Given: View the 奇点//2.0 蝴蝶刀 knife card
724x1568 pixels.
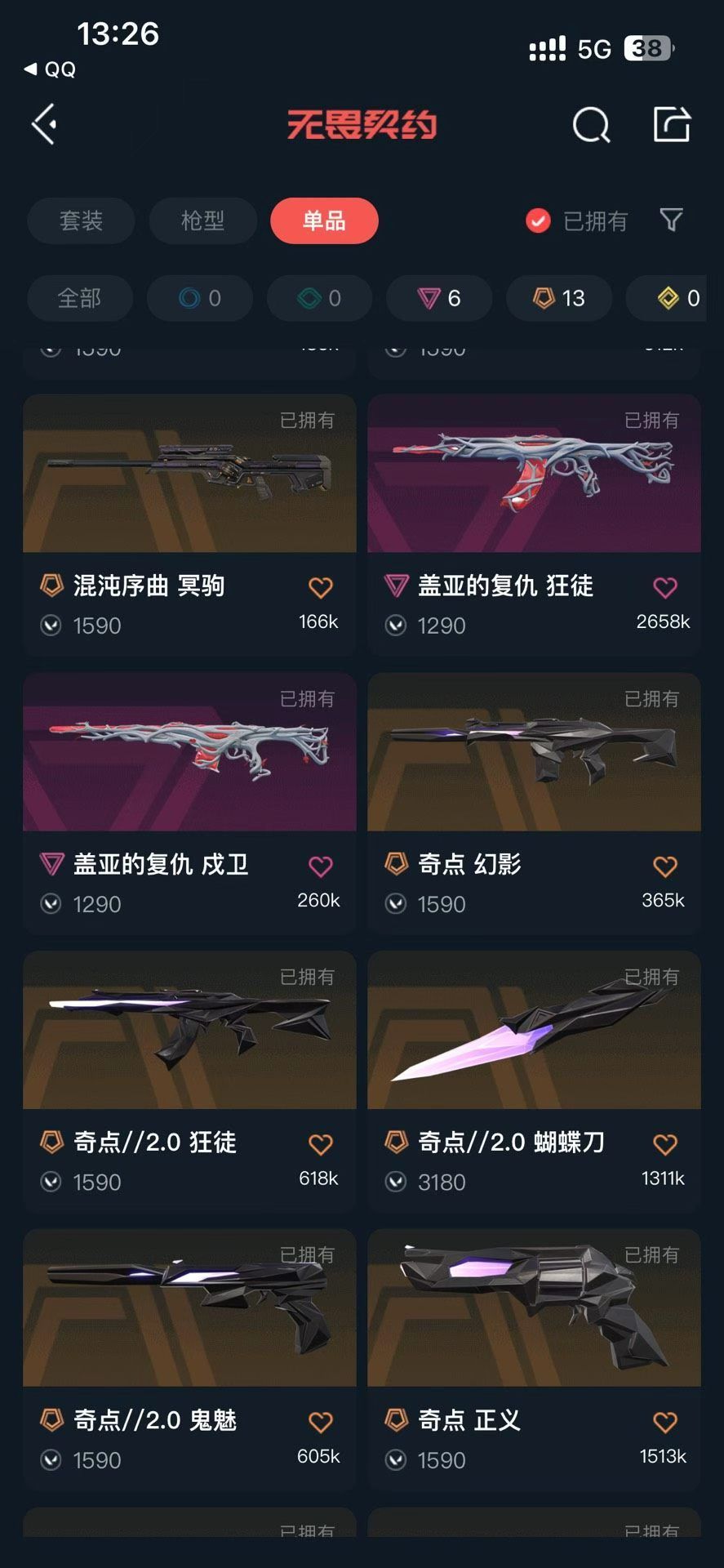Looking at the screenshot, I should pyautogui.click(x=534, y=1031).
